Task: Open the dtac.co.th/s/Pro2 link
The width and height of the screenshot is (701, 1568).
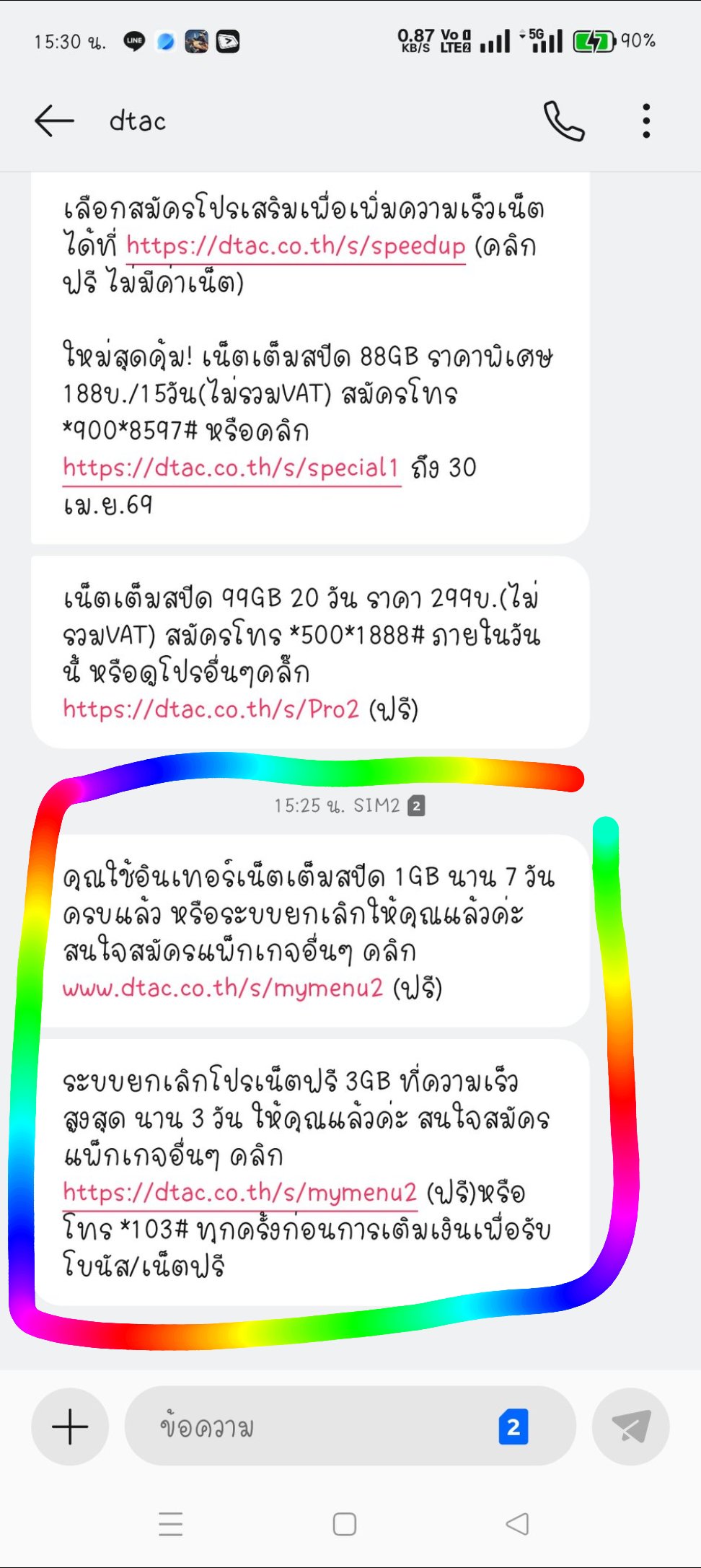Action: pos(211,709)
